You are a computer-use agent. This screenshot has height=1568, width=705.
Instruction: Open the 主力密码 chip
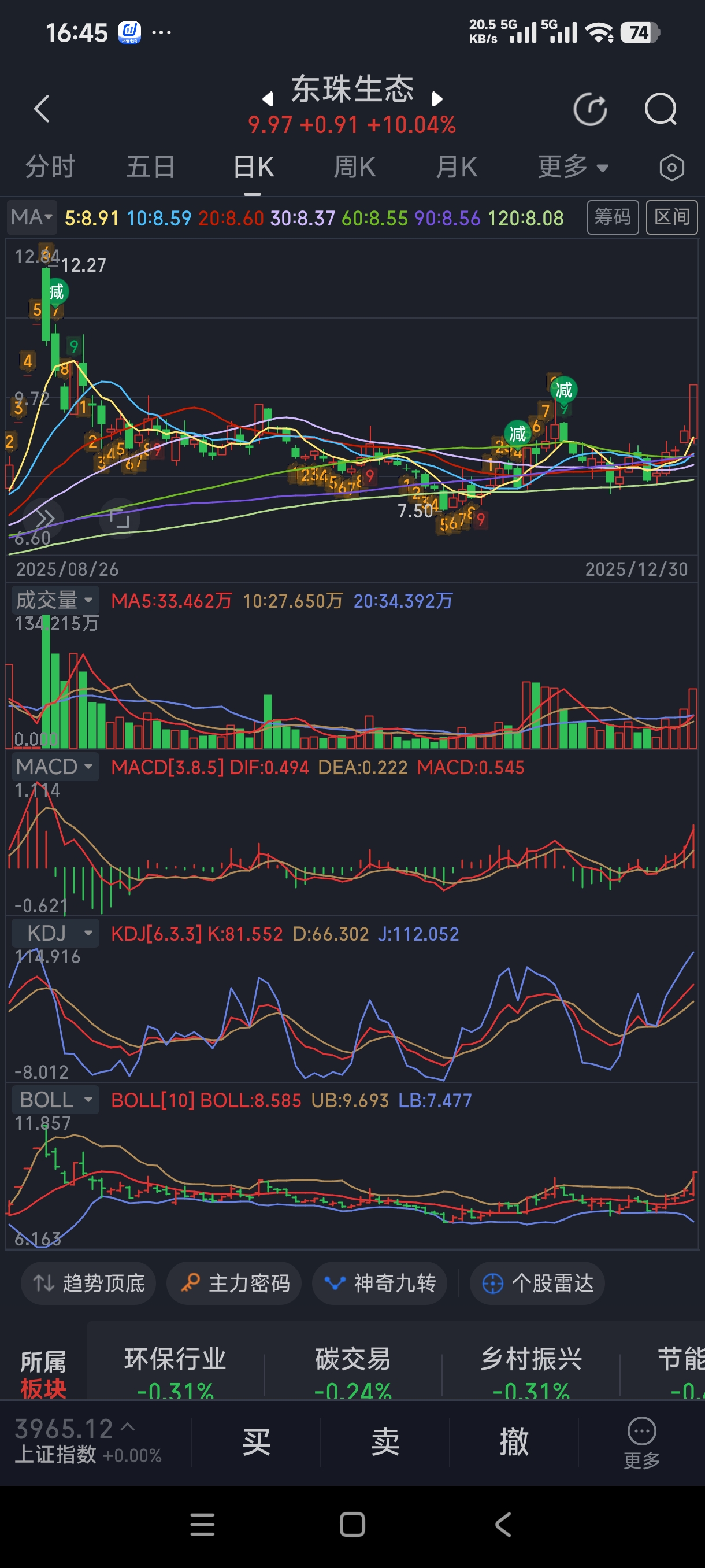point(234,1284)
